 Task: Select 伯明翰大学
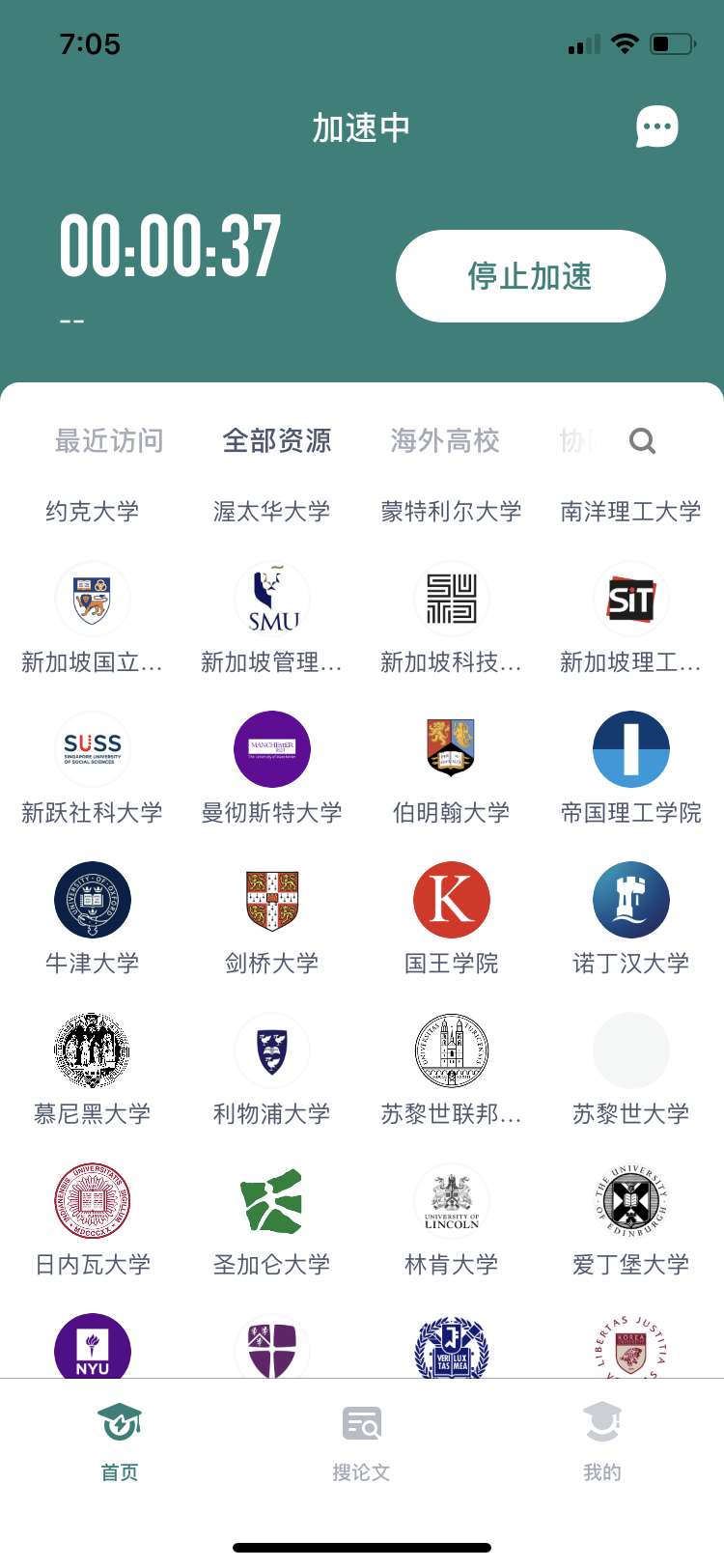pos(452,770)
